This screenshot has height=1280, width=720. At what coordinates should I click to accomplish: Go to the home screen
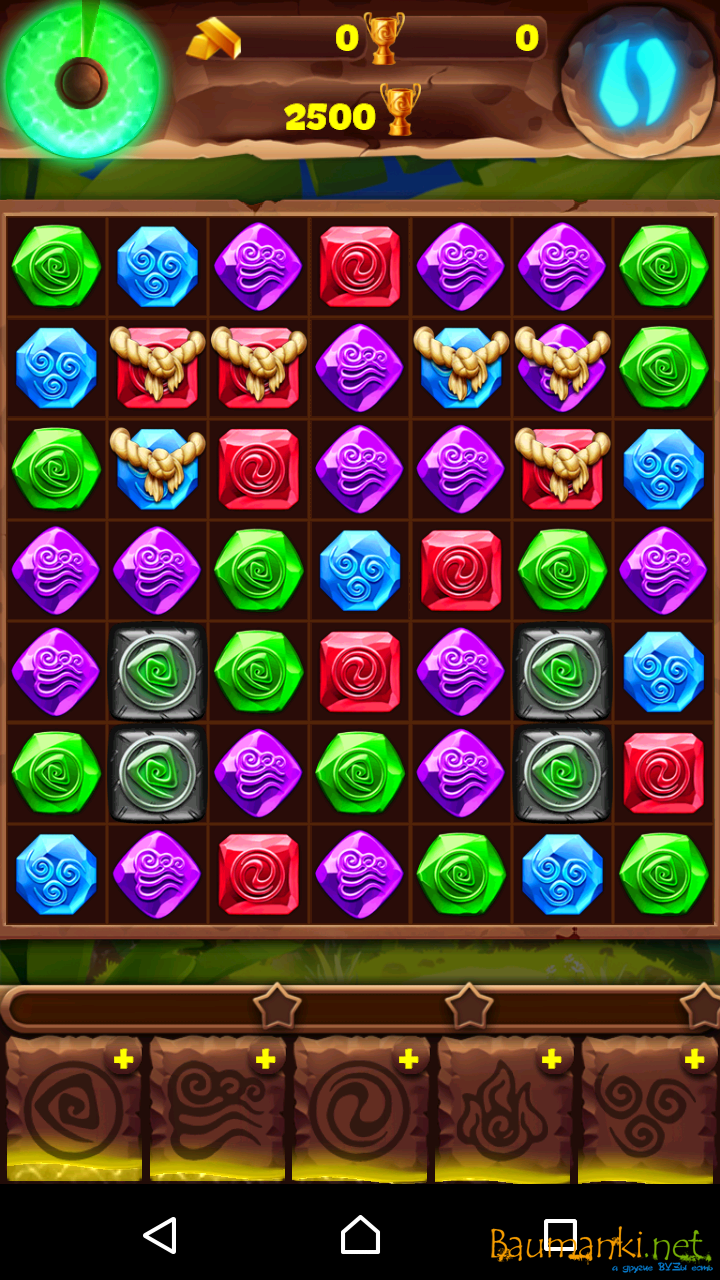tap(360, 1235)
